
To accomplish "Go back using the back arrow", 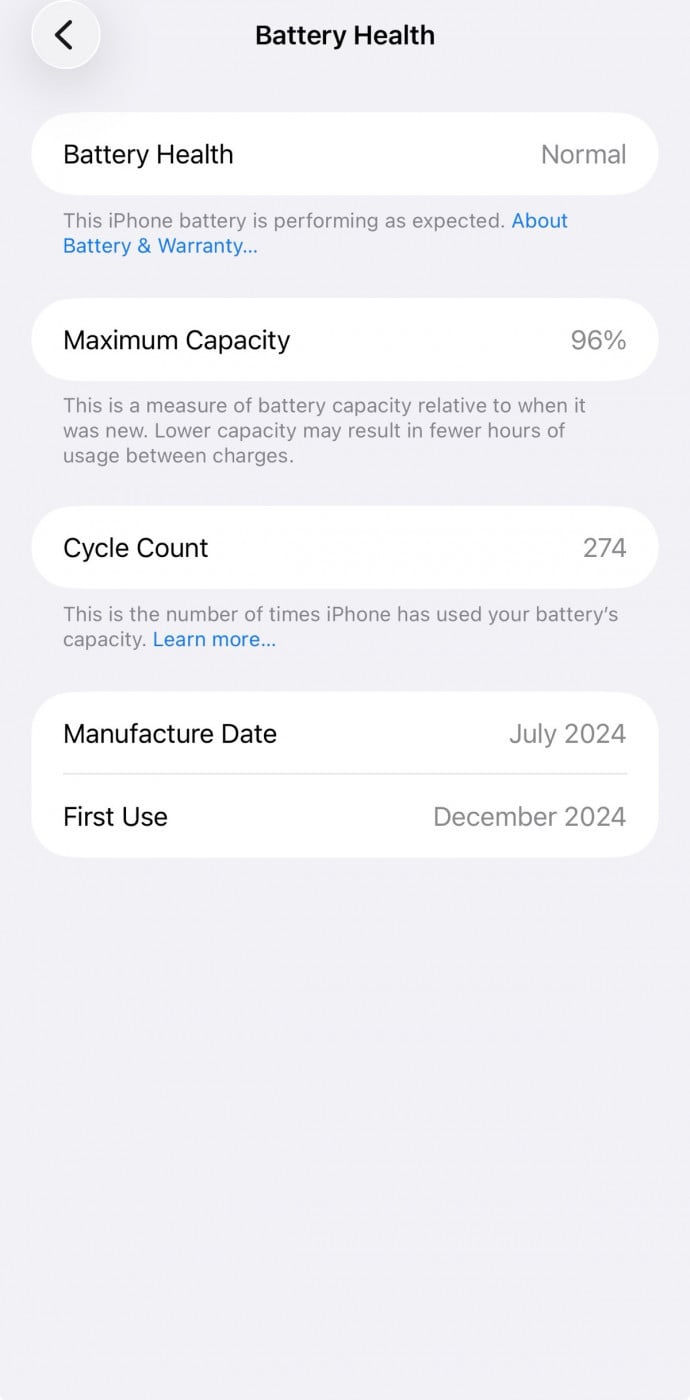I will point(65,36).
